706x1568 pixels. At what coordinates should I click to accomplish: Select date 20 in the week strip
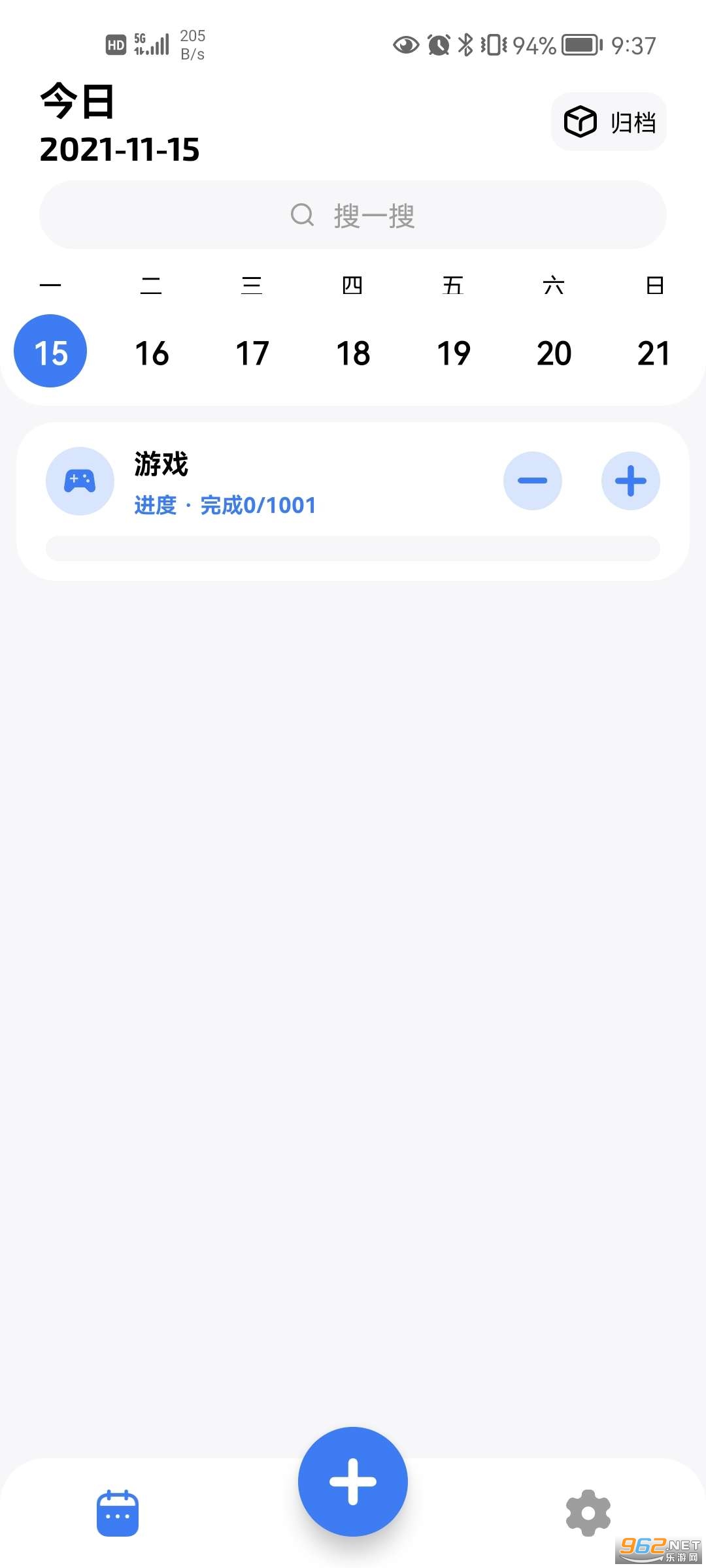point(554,353)
